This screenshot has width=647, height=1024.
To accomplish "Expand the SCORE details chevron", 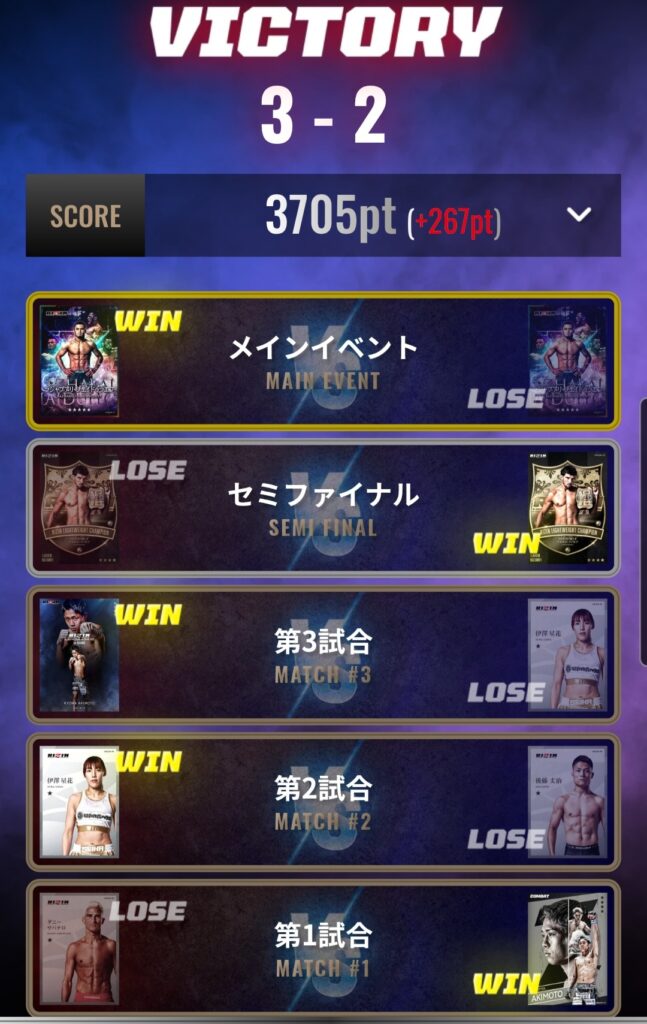I will (580, 215).
